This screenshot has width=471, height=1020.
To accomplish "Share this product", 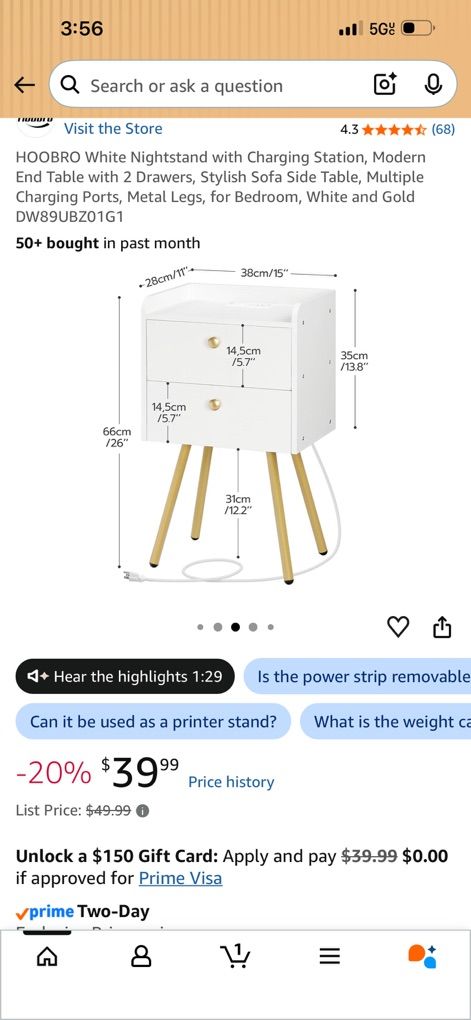I will [x=442, y=626].
